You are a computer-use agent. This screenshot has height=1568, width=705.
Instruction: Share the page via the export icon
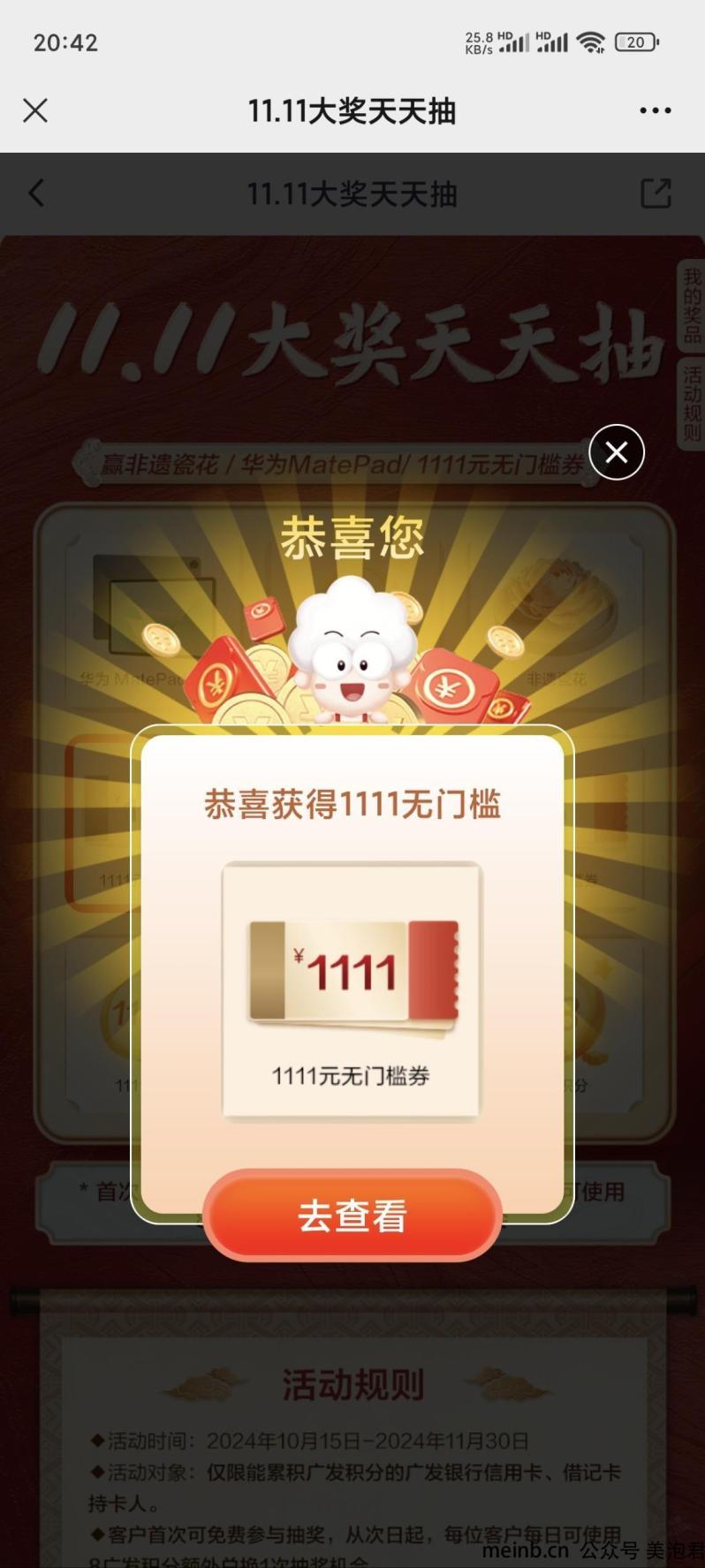click(x=656, y=193)
